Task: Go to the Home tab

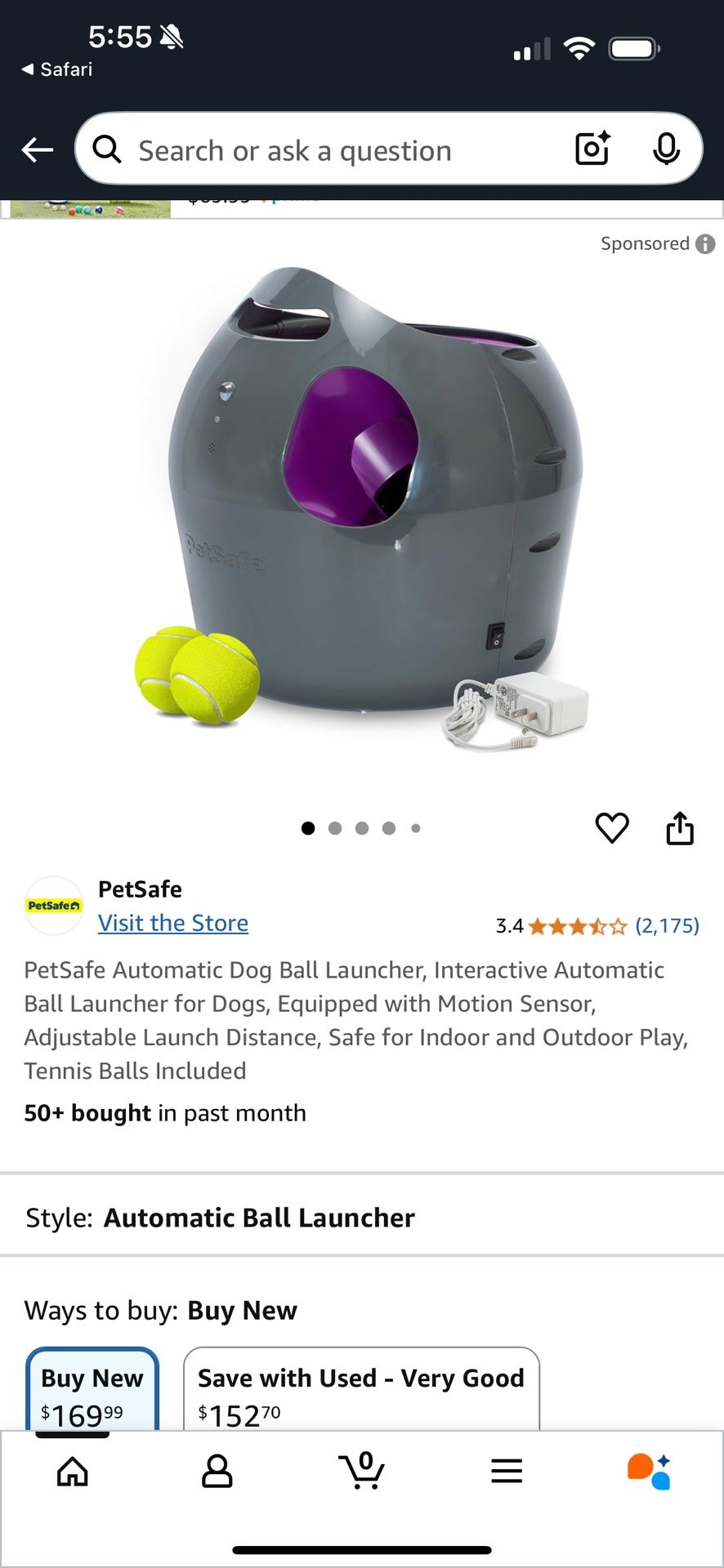Action: point(73,1472)
